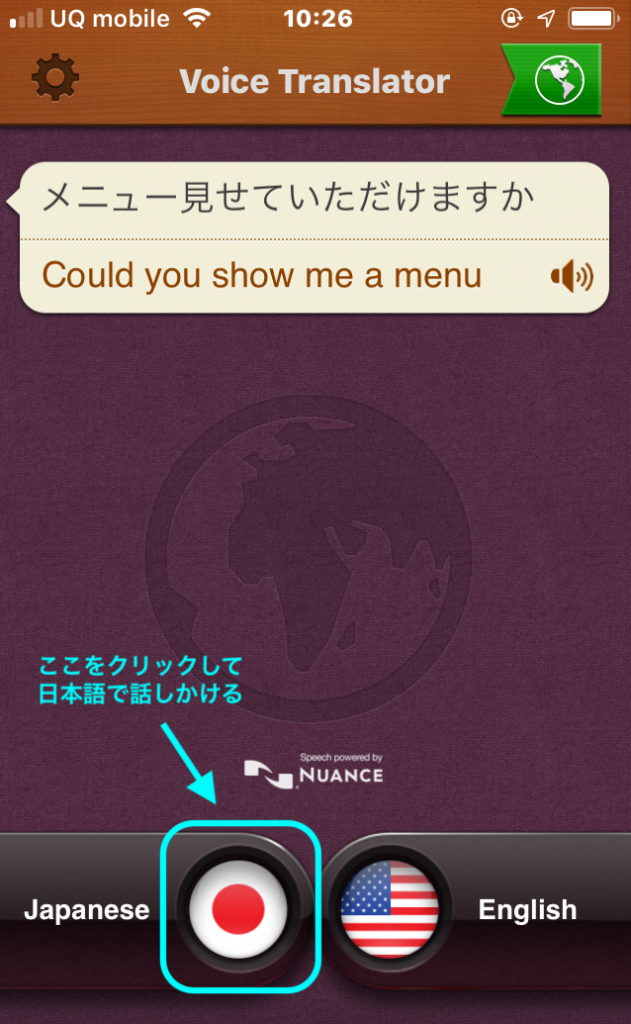Tap the green globe button
Image resolution: width=631 pixels, height=1024 pixels.
pos(558,80)
